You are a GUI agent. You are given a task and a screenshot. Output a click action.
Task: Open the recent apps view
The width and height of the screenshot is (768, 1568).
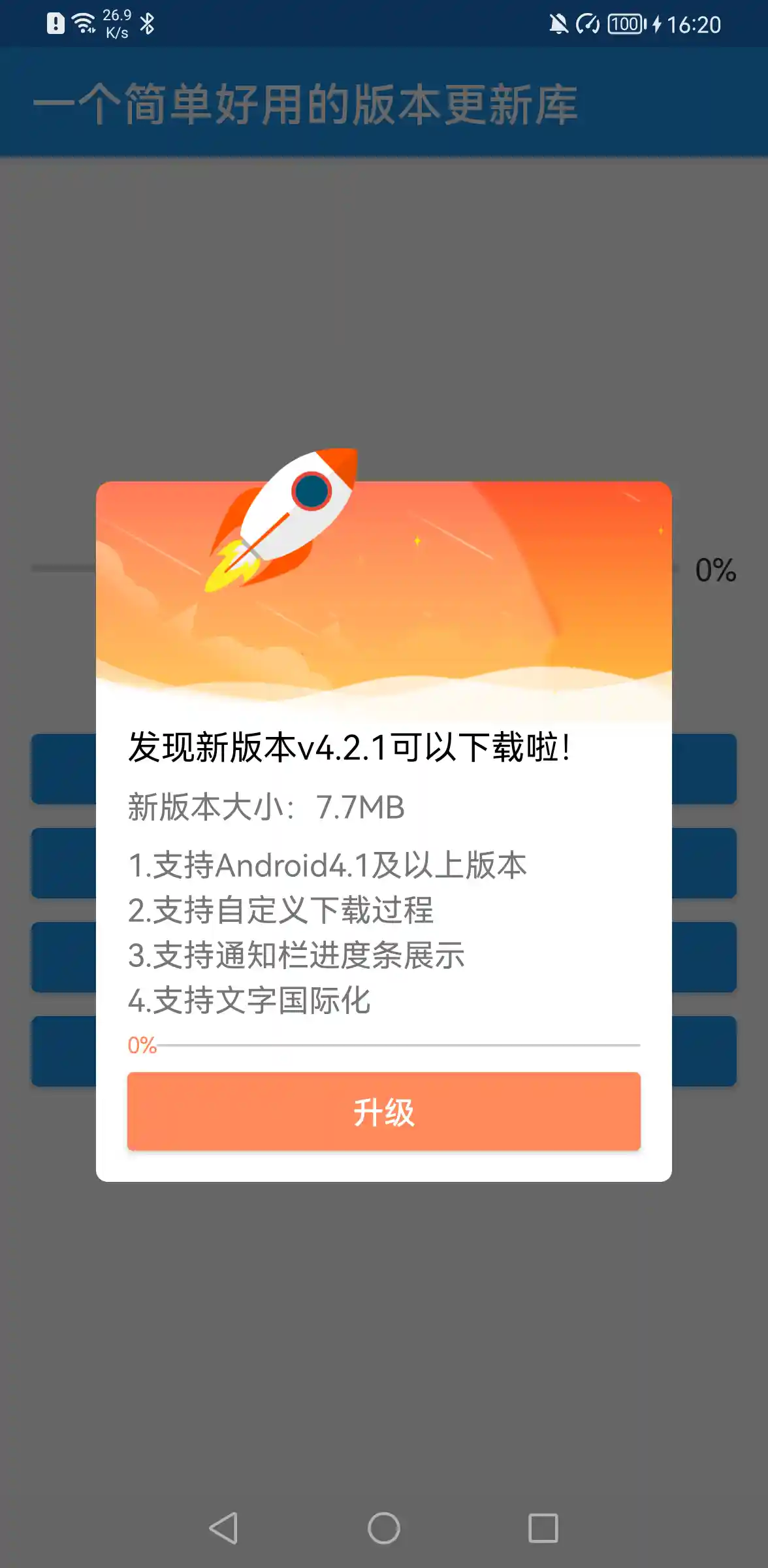[x=543, y=1528]
